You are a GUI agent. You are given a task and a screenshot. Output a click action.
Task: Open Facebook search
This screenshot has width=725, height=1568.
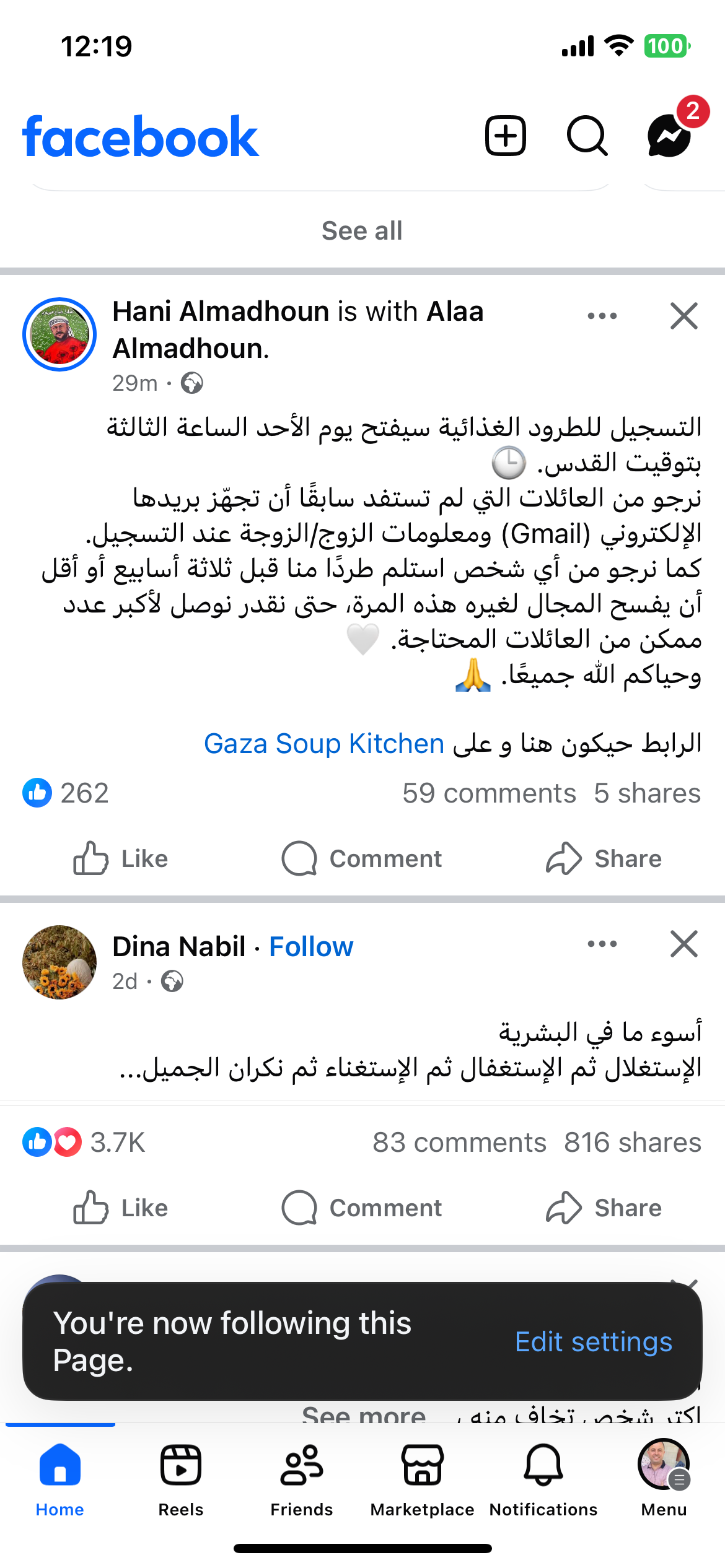pyautogui.click(x=587, y=136)
